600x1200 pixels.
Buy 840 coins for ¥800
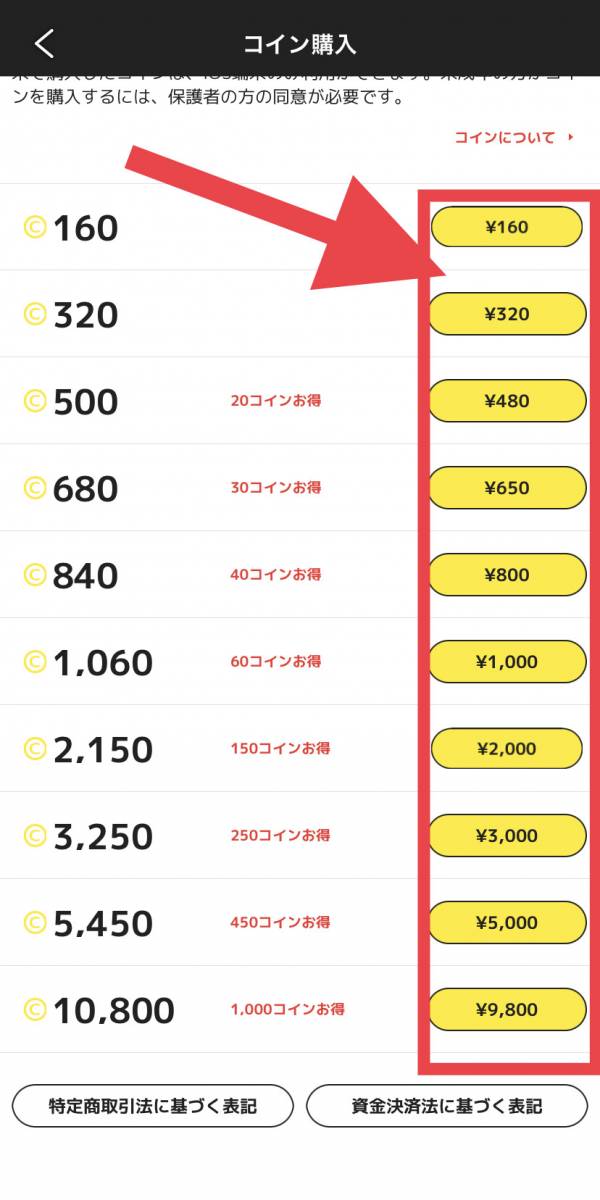[506, 575]
